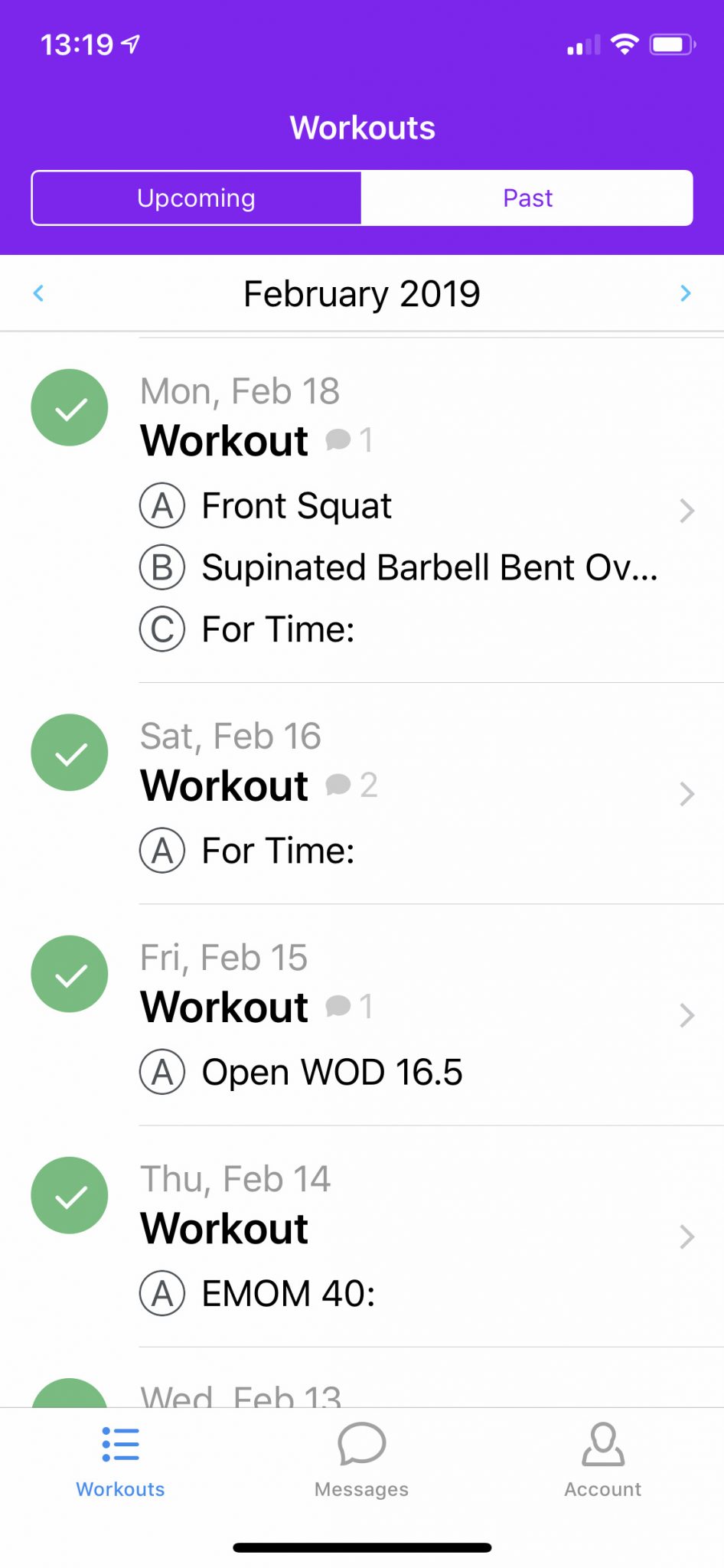
Task: Switch to the Upcoming segment
Action: [197, 198]
